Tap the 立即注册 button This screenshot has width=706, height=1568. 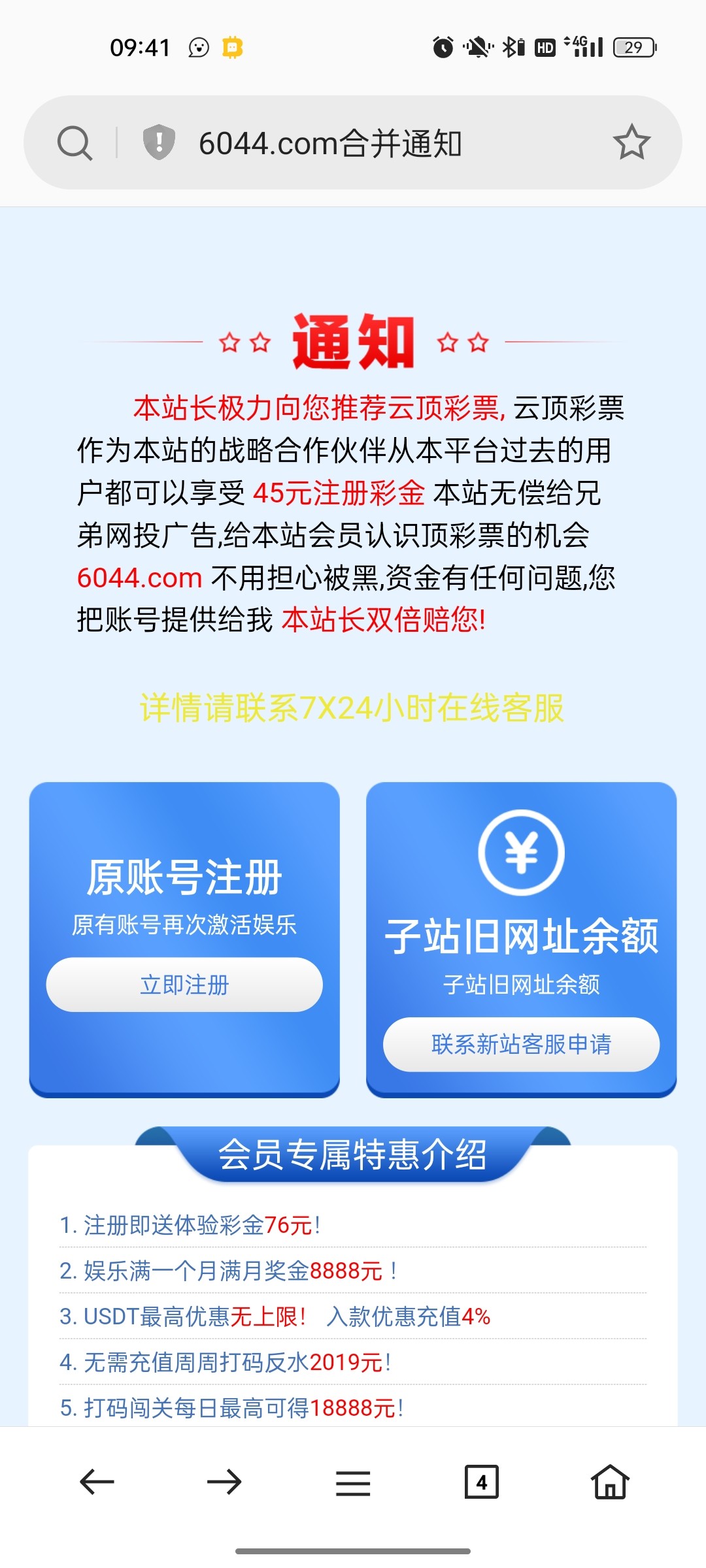pyautogui.click(x=184, y=985)
